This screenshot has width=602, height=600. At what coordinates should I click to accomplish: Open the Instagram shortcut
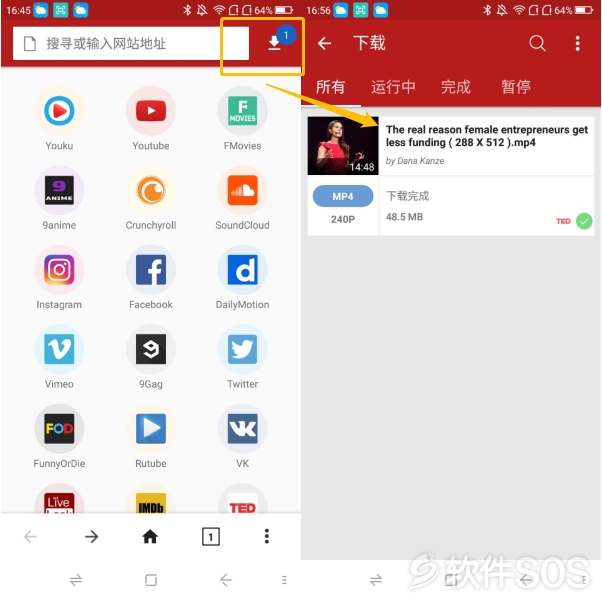click(59, 270)
